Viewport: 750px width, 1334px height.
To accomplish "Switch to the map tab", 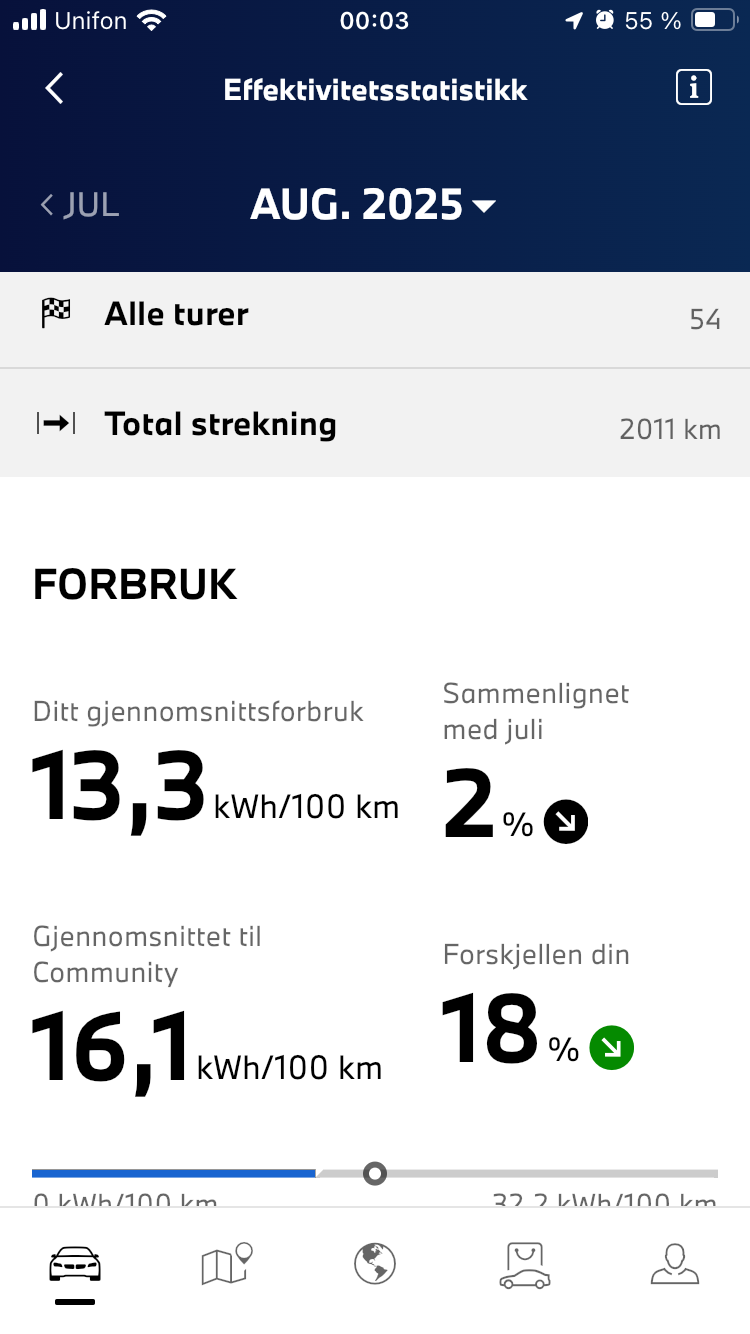I will (226, 1264).
